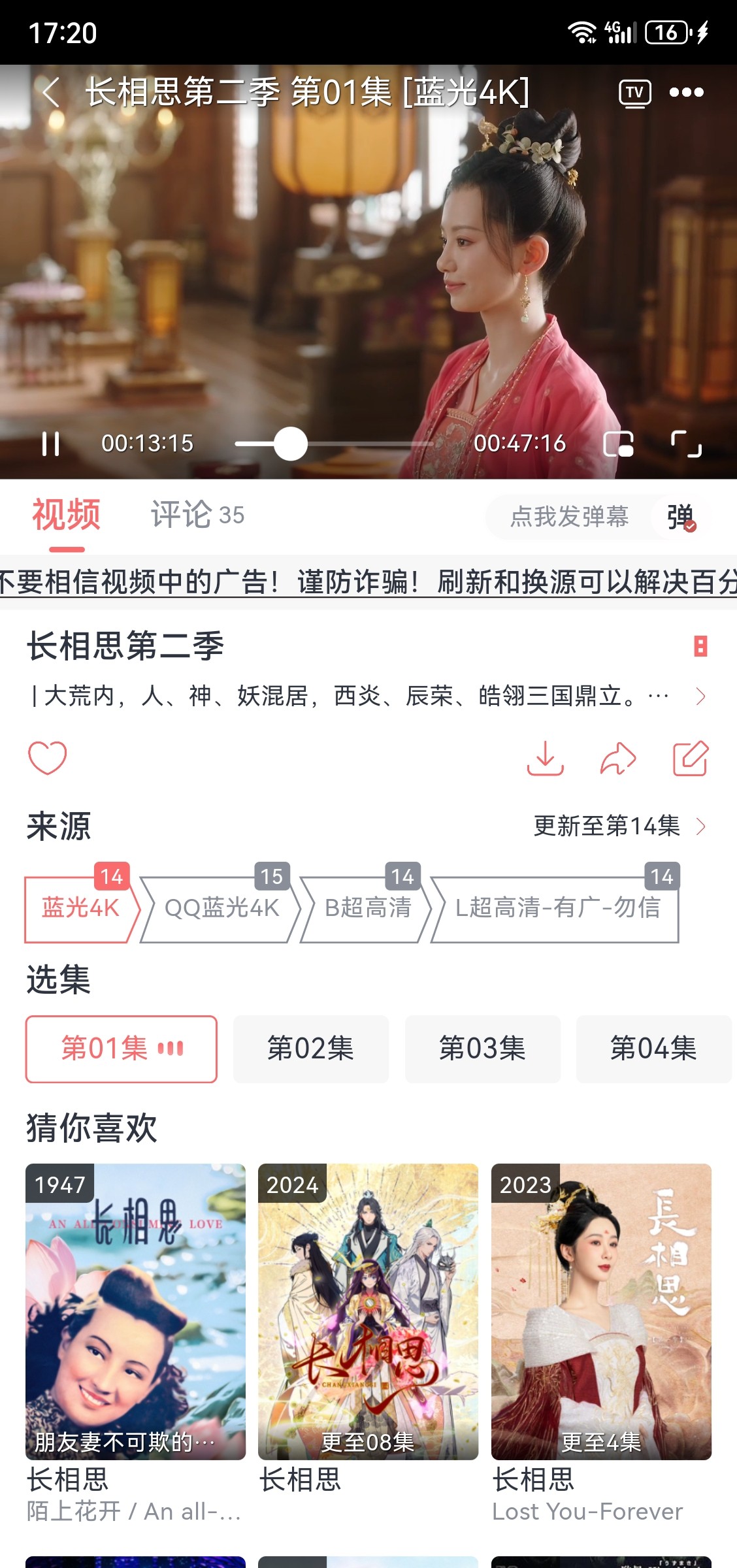
Task: Open the player overflow menu
Action: [x=686, y=93]
